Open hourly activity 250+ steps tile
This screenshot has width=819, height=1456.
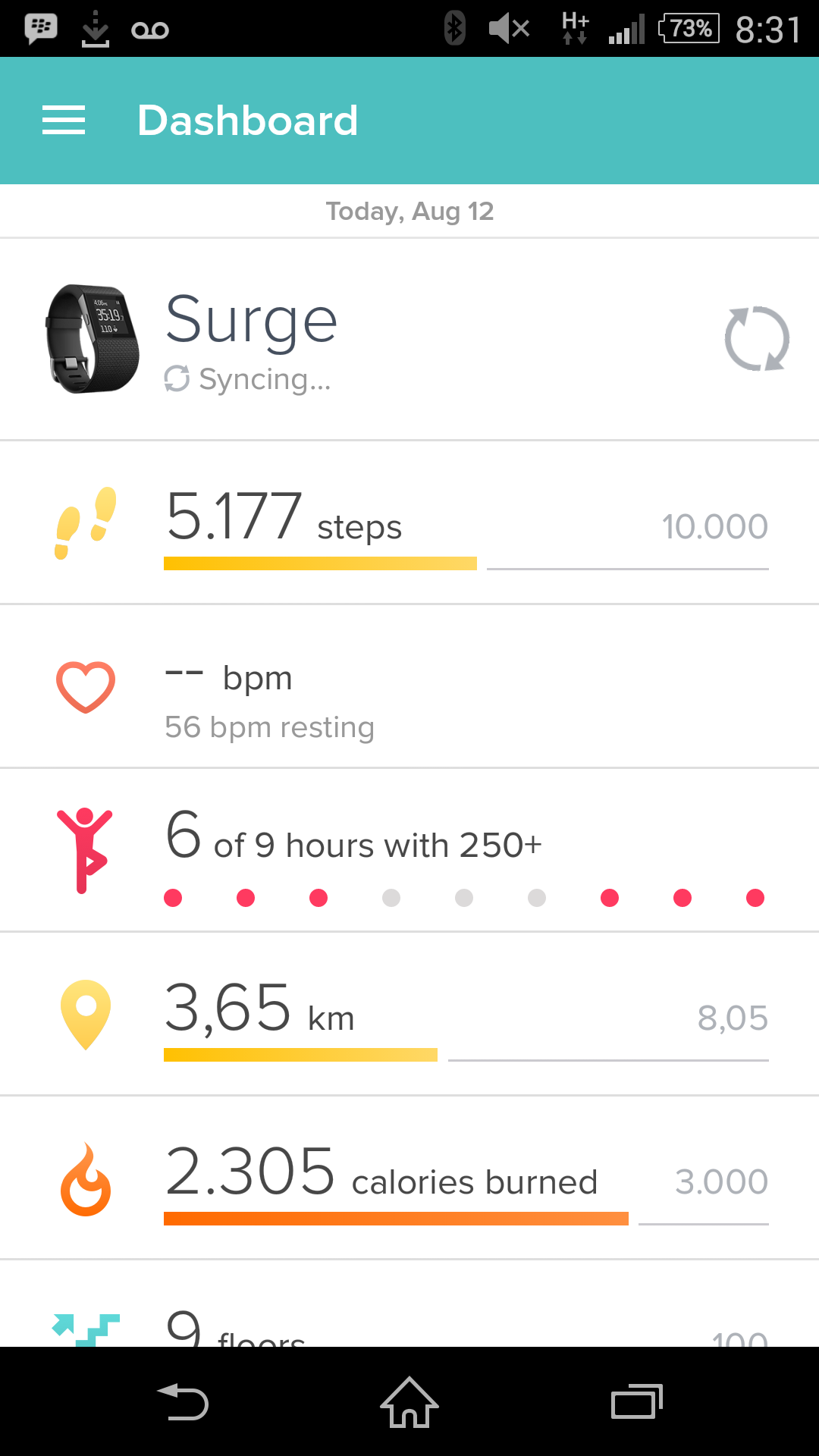[409, 851]
